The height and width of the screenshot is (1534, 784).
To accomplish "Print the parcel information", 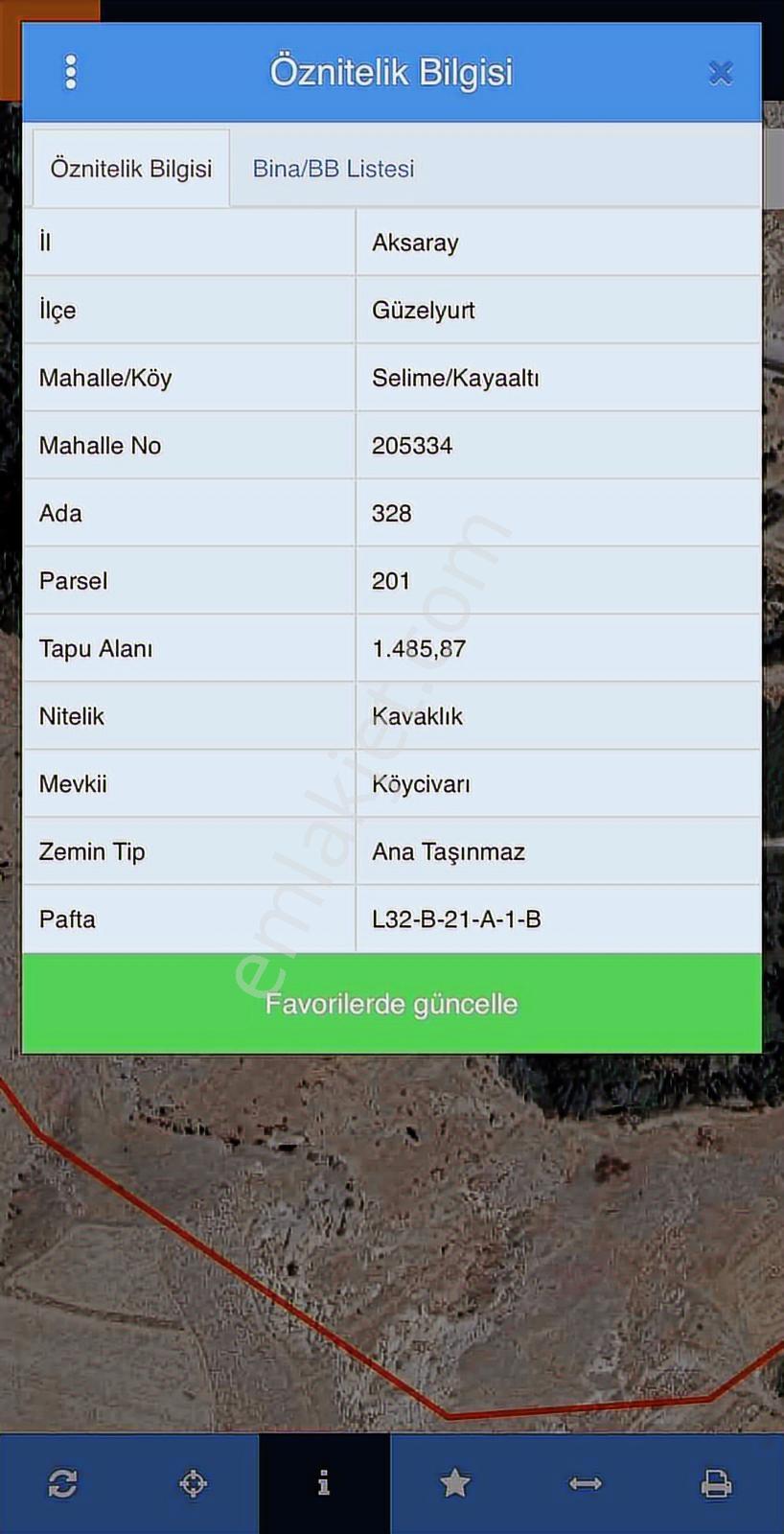I will pos(716,1483).
